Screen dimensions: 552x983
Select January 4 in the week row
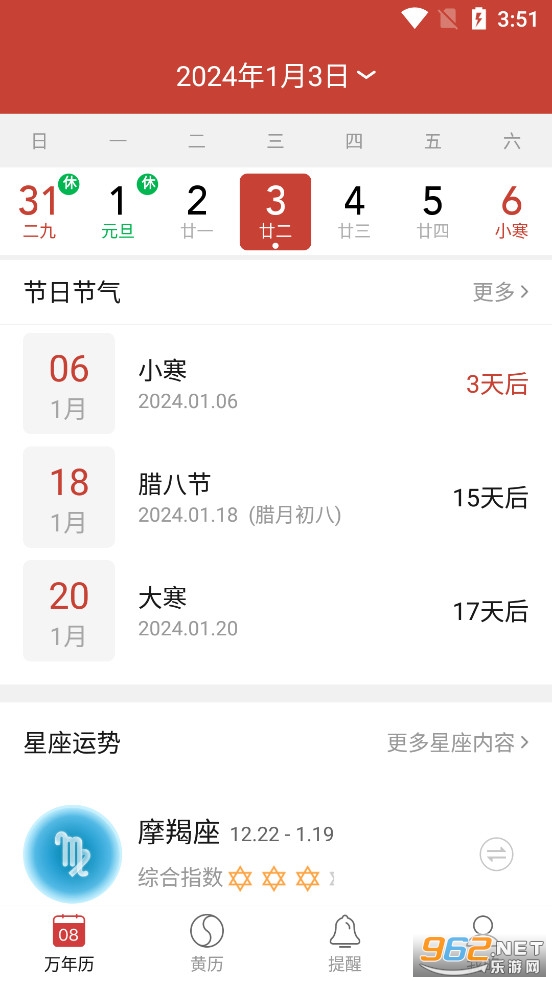tap(354, 211)
